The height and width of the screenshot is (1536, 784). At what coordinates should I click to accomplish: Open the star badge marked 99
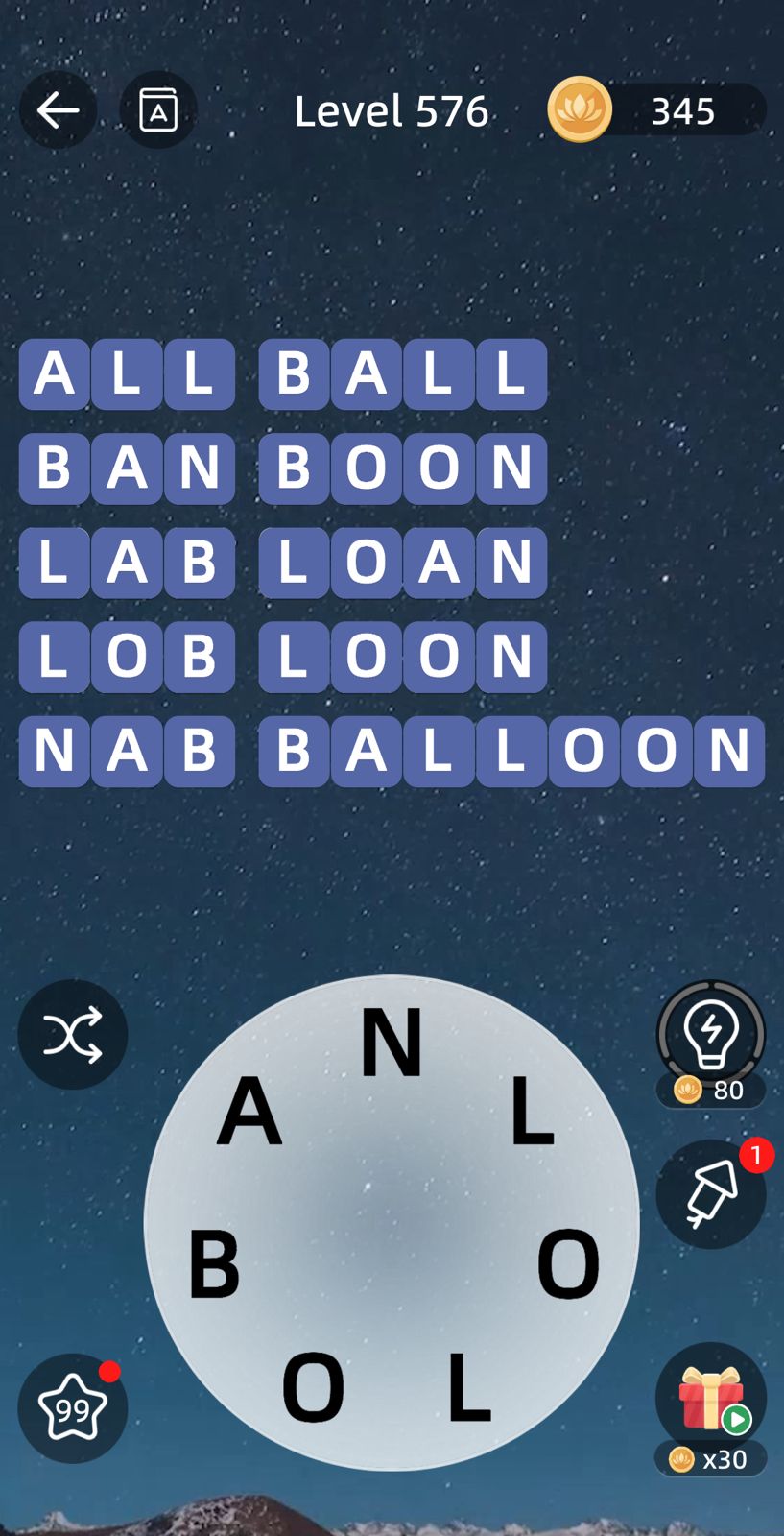point(73,1408)
